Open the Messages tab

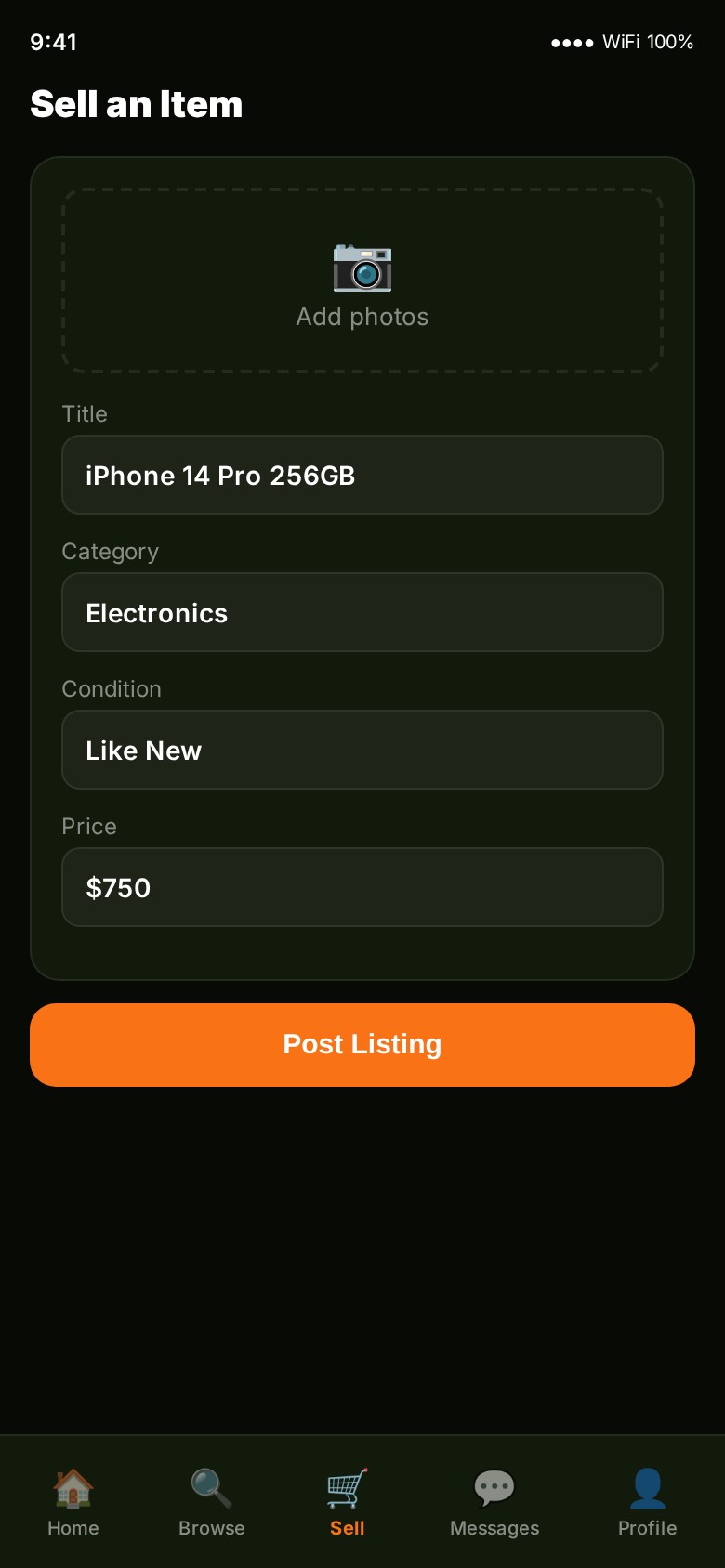coord(494,1502)
